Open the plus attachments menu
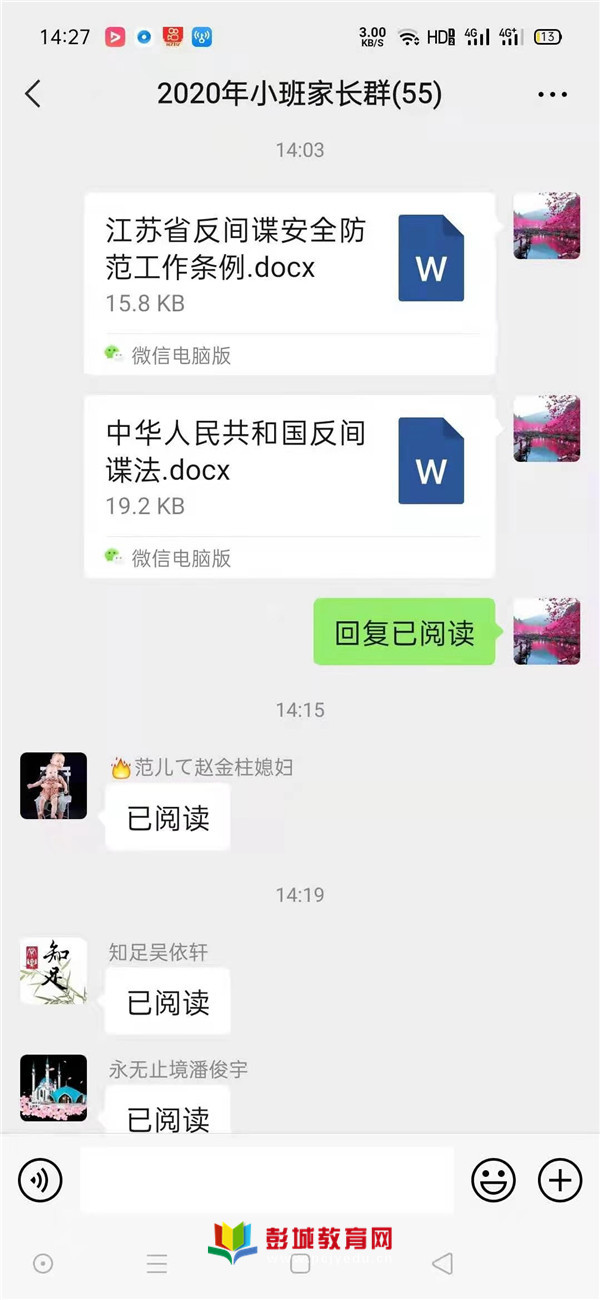Screen dimensions: 600x1300 [x=559, y=1181]
